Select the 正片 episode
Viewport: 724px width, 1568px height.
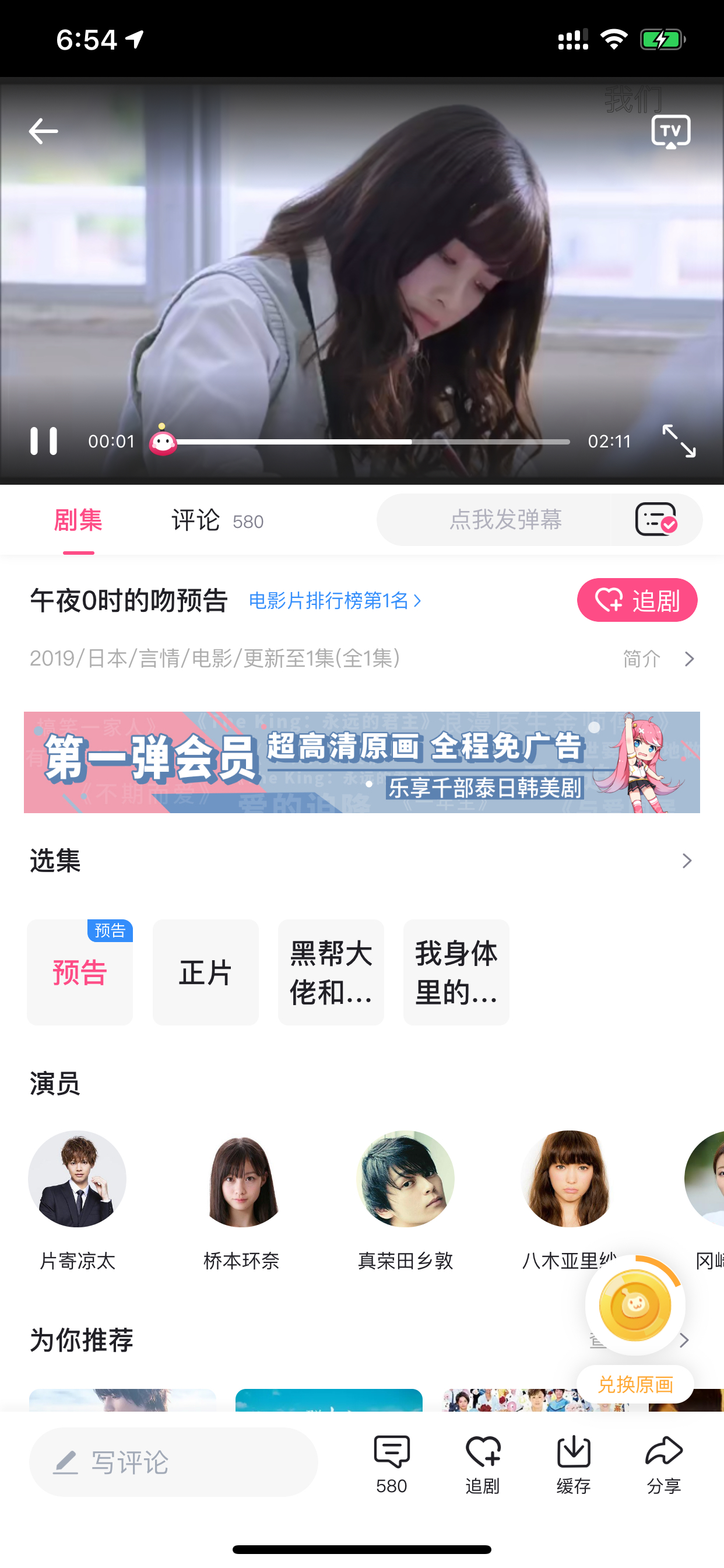point(206,972)
